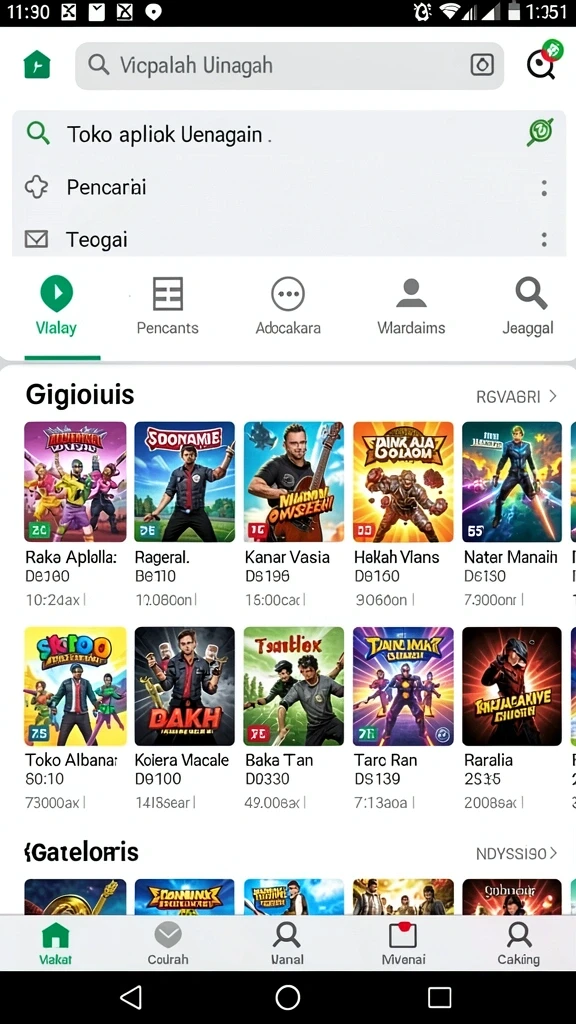Open the camera icon in search box

pos(482,65)
